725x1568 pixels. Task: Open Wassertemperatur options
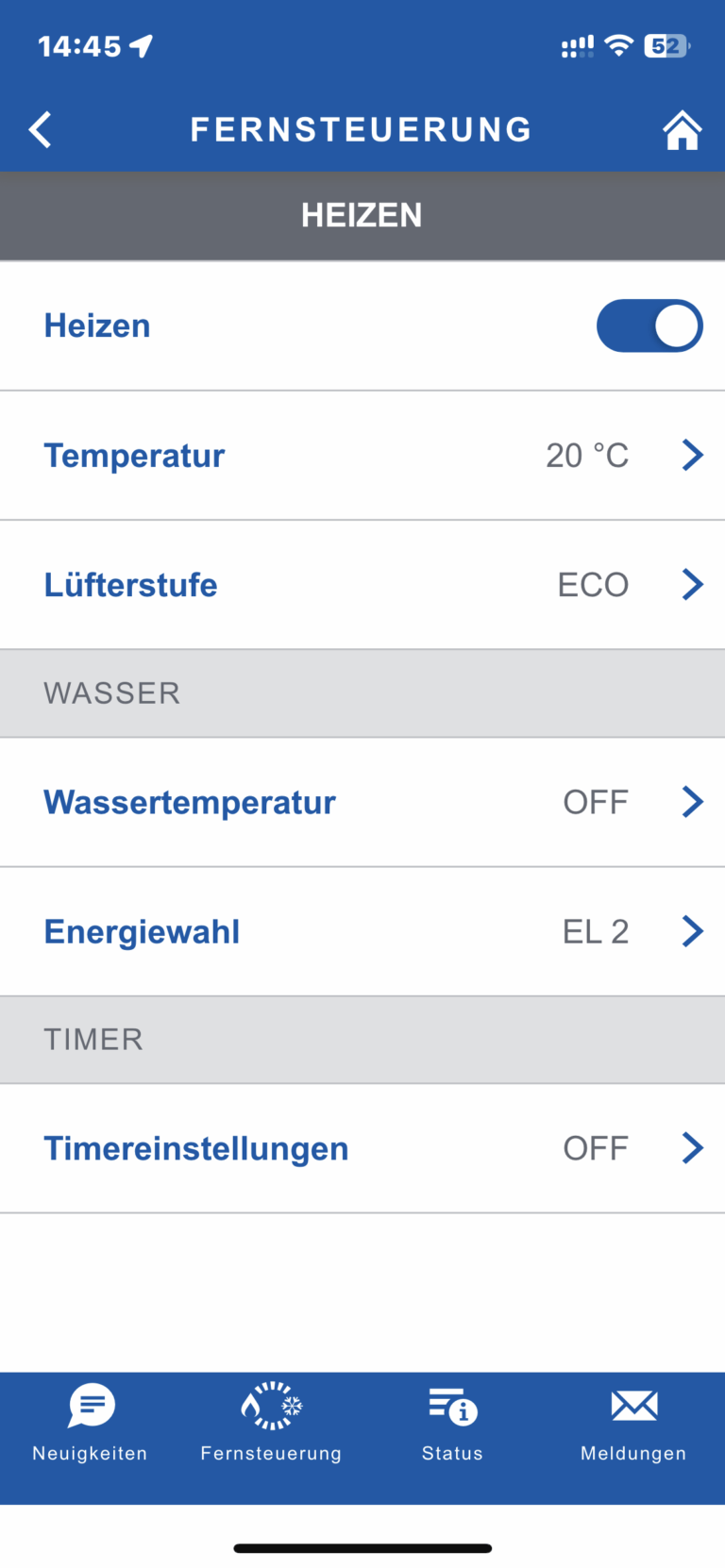(362, 802)
